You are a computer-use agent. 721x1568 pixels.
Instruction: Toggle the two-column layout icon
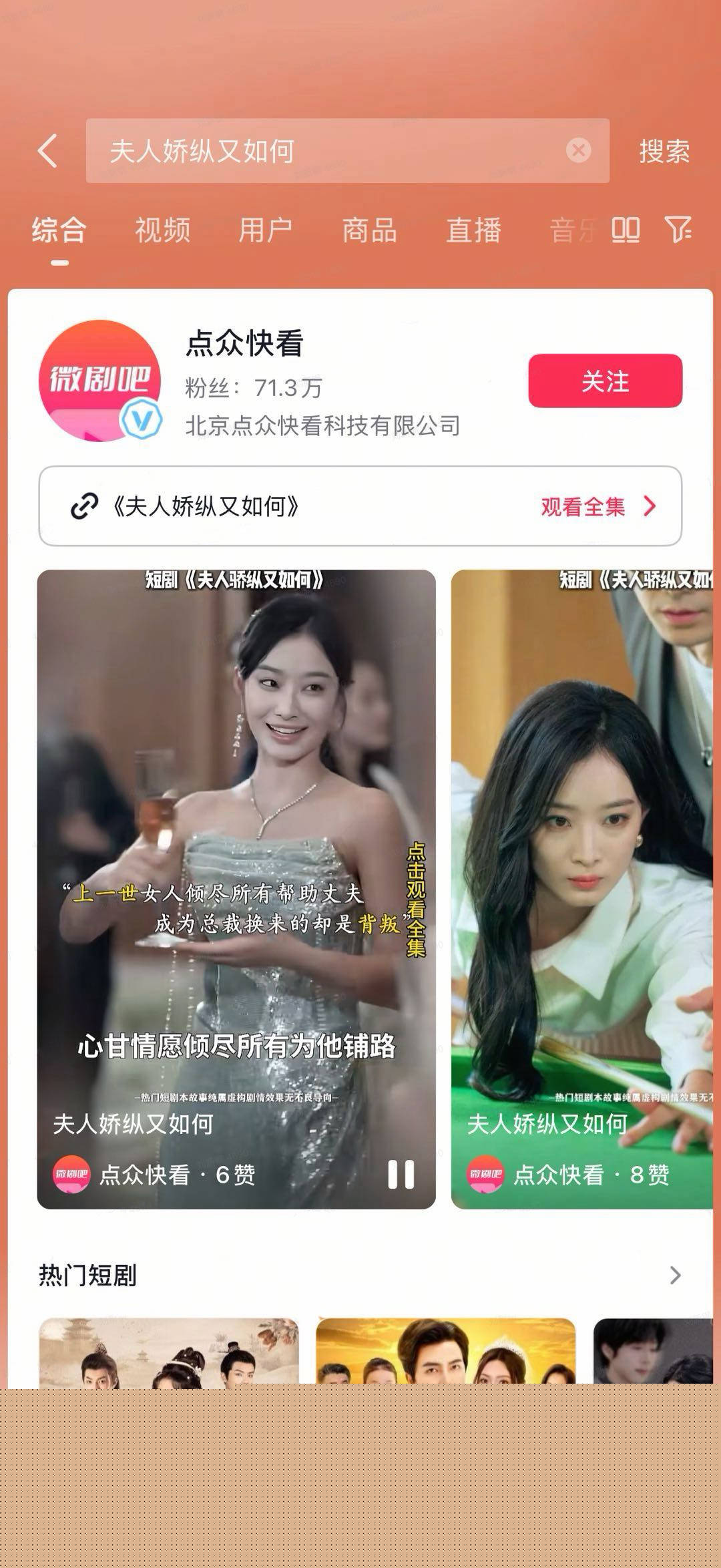pos(626,230)
